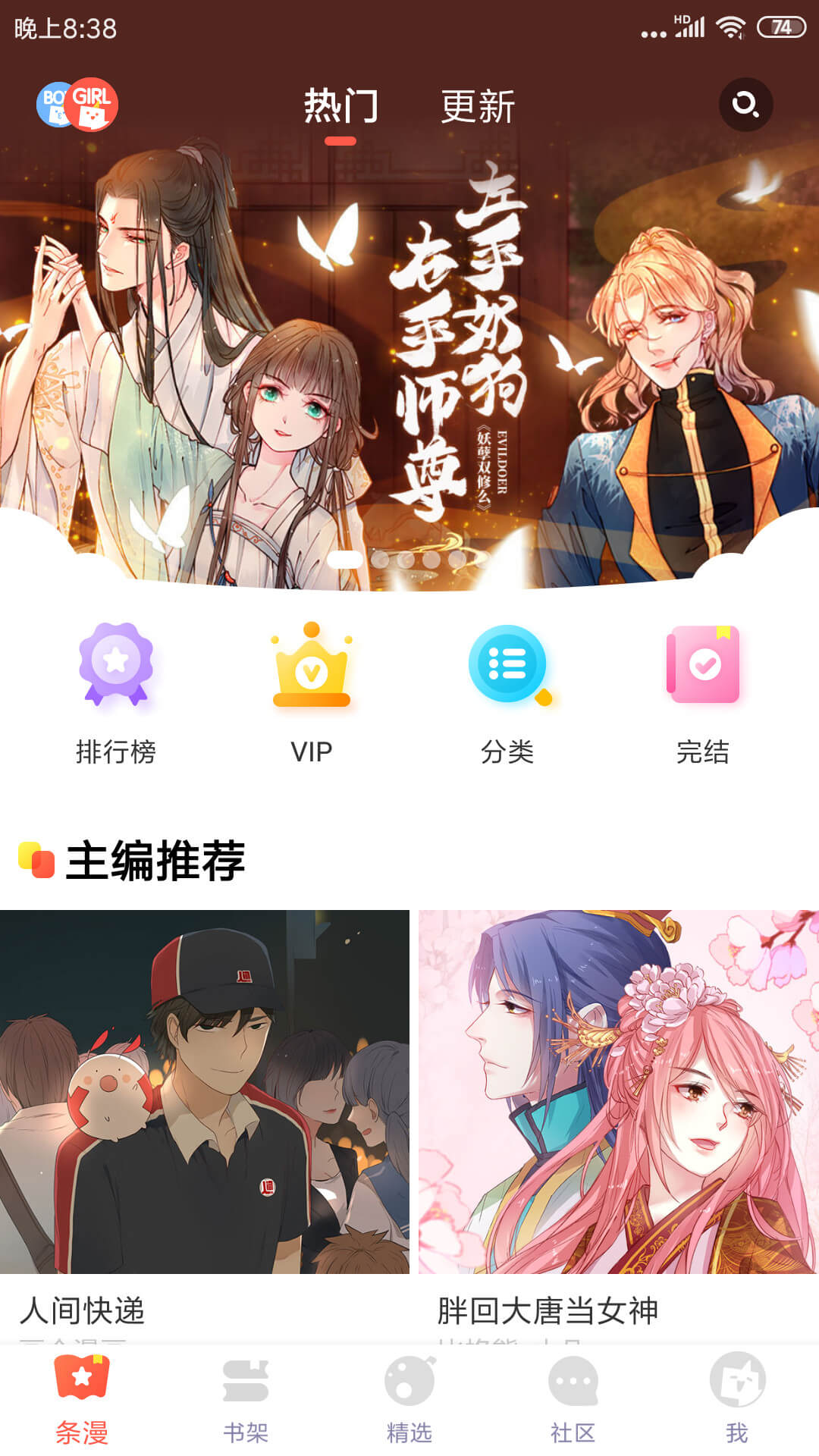
Task: Select the 热门 tab
Action: (x=340, y=106)
